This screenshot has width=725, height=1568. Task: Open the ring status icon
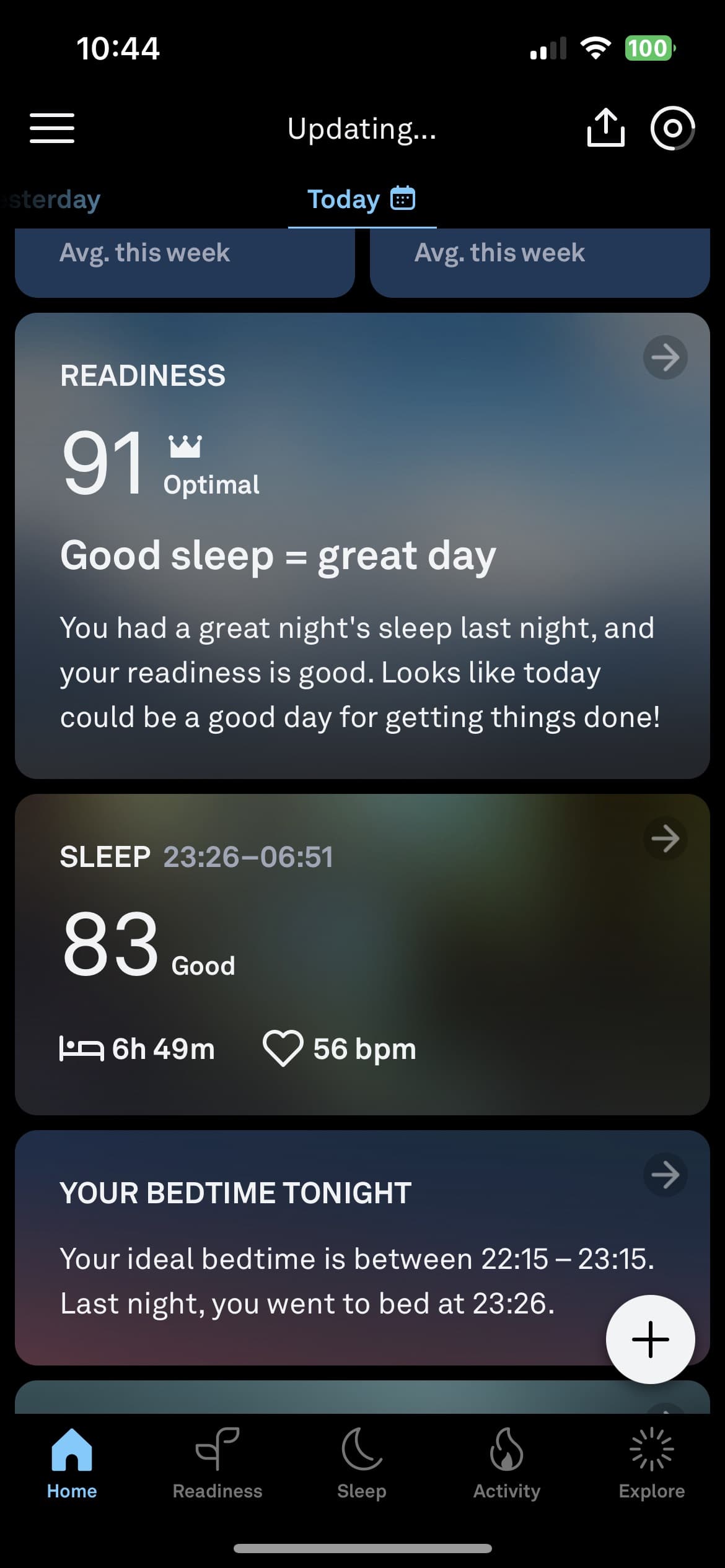(672, 128)
